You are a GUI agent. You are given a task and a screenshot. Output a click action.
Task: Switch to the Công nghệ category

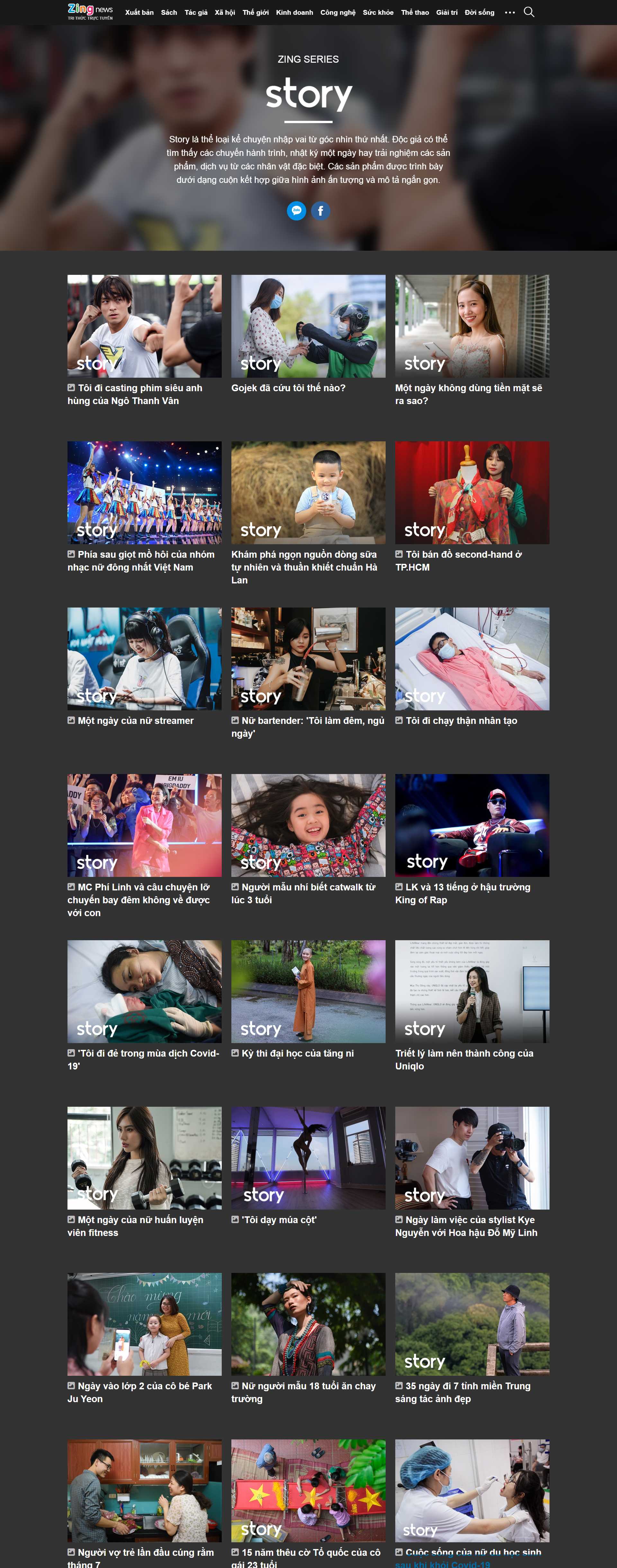click(x=338, y=12)
